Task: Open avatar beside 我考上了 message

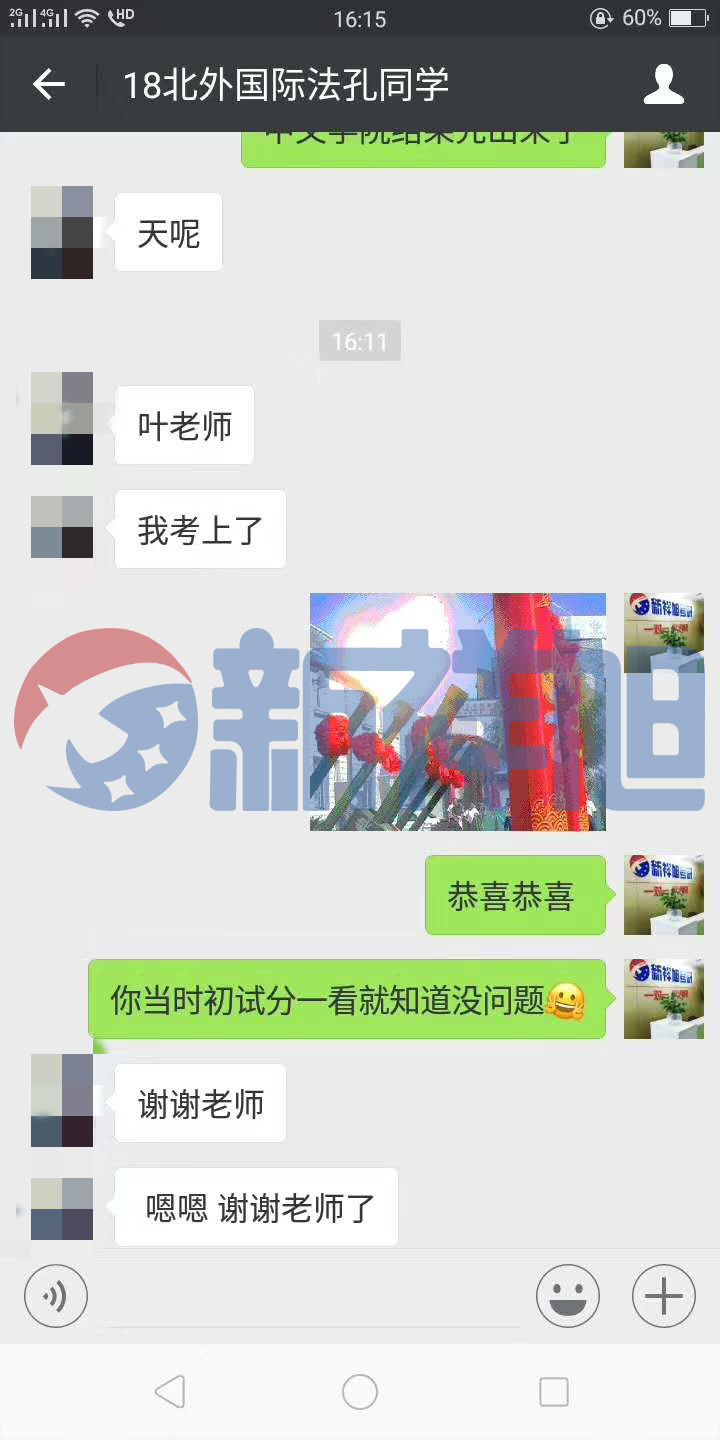Action: 62,527
